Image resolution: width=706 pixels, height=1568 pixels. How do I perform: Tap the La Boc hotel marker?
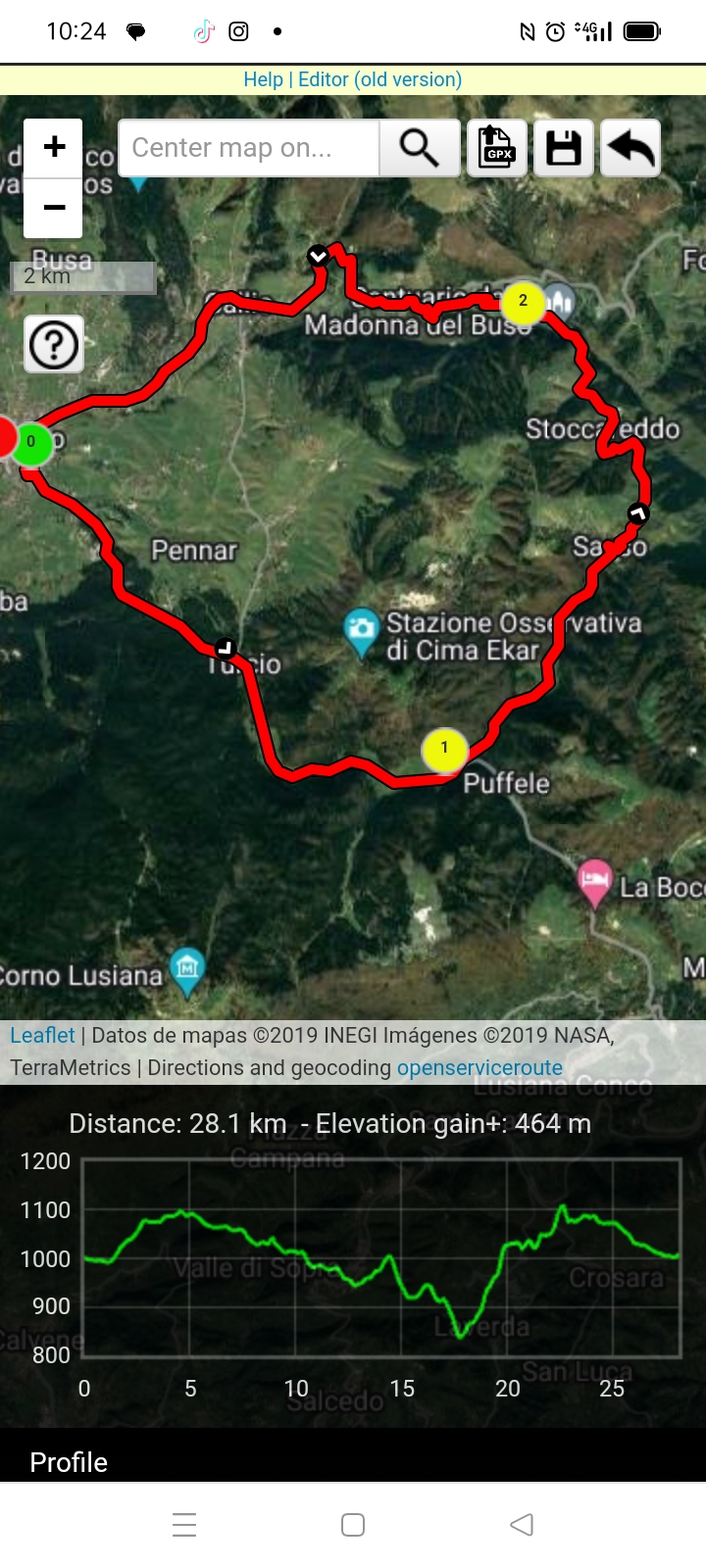(594, 880)
